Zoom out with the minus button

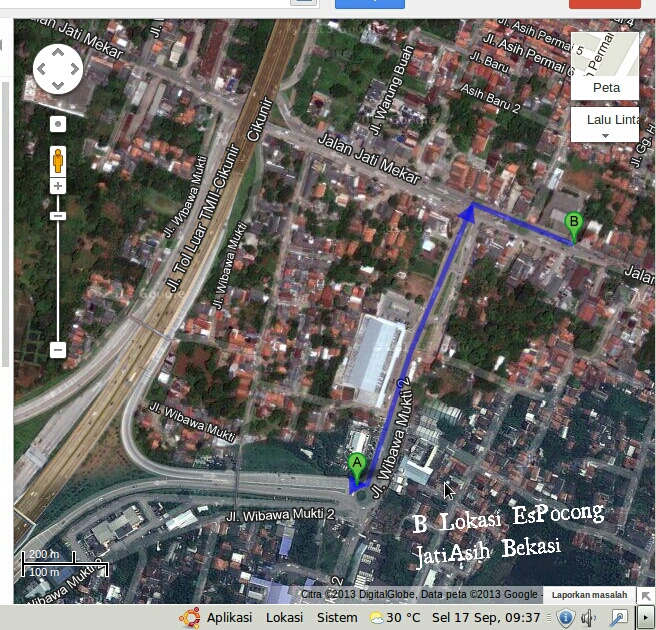tap(58, 350)
